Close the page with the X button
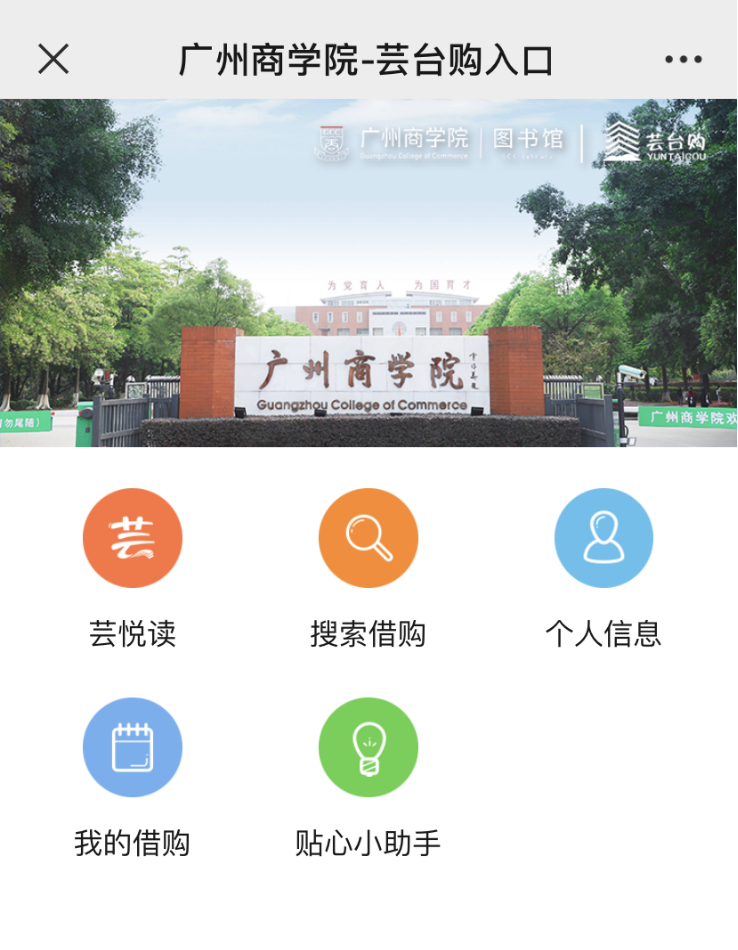This screenshot has width=738, height=950. [x=55, y=58]
